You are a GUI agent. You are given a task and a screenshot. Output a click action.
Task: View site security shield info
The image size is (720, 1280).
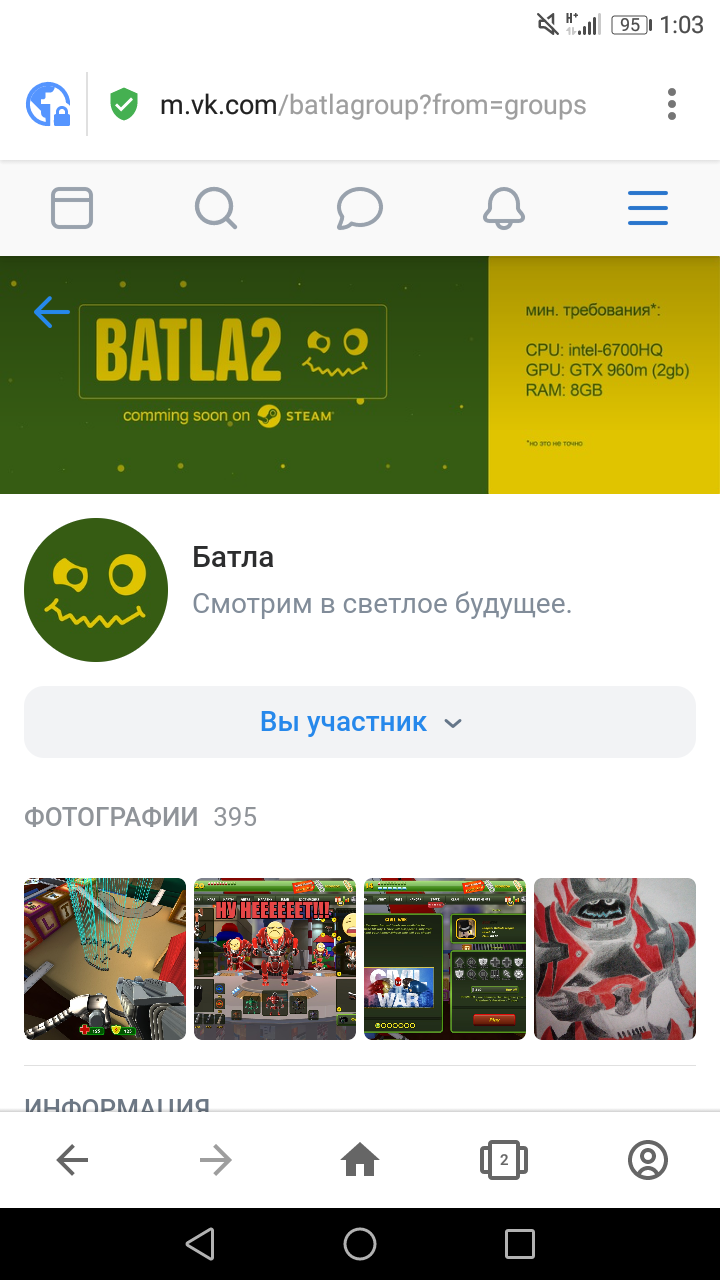124,104
